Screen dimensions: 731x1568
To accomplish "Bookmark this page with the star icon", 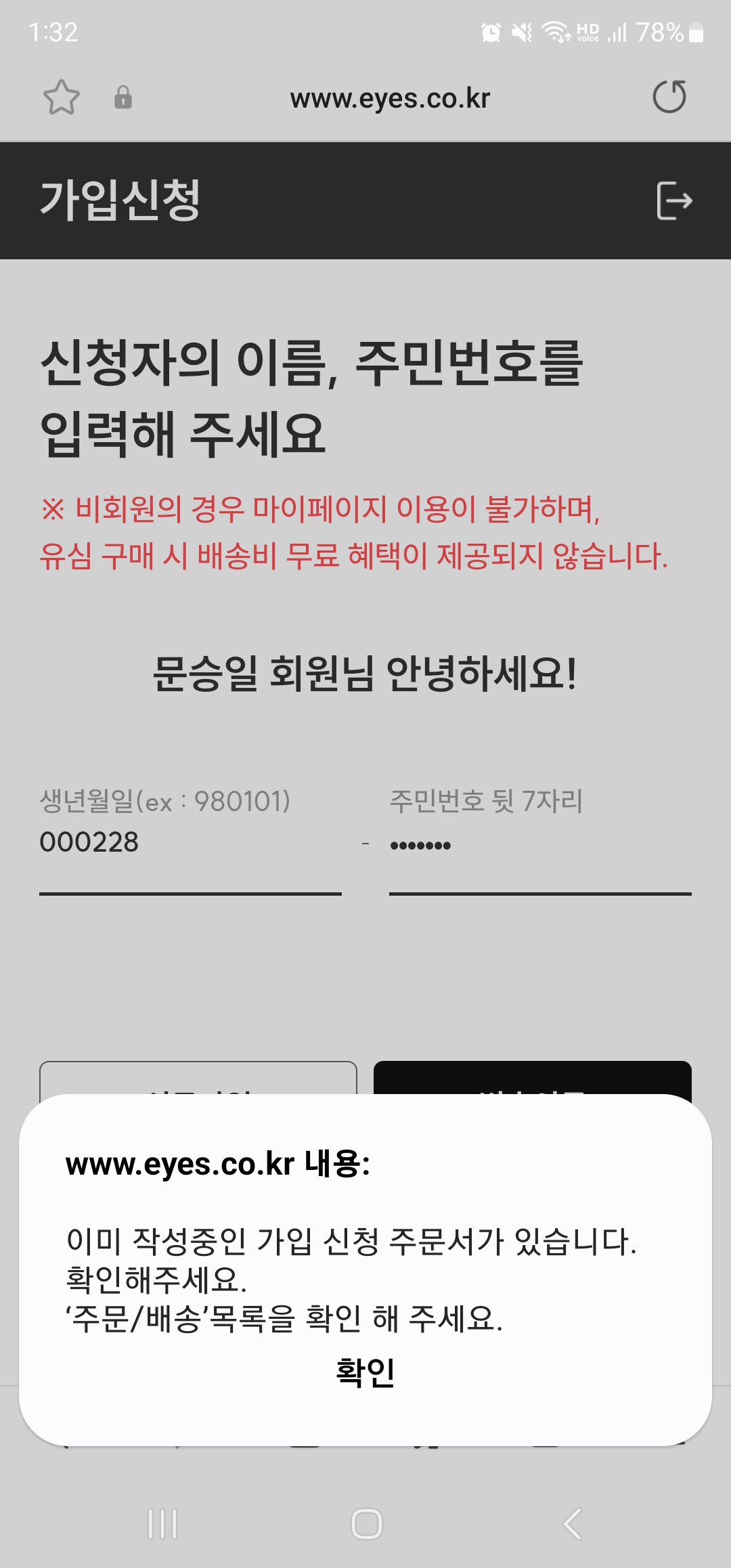I will click(62, 97).
